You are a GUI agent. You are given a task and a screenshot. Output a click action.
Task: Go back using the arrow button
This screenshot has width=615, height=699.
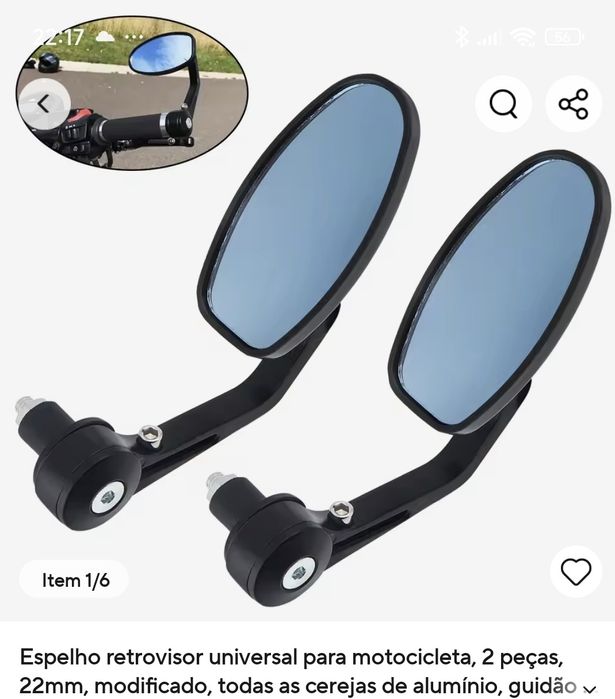pos(43,103)
